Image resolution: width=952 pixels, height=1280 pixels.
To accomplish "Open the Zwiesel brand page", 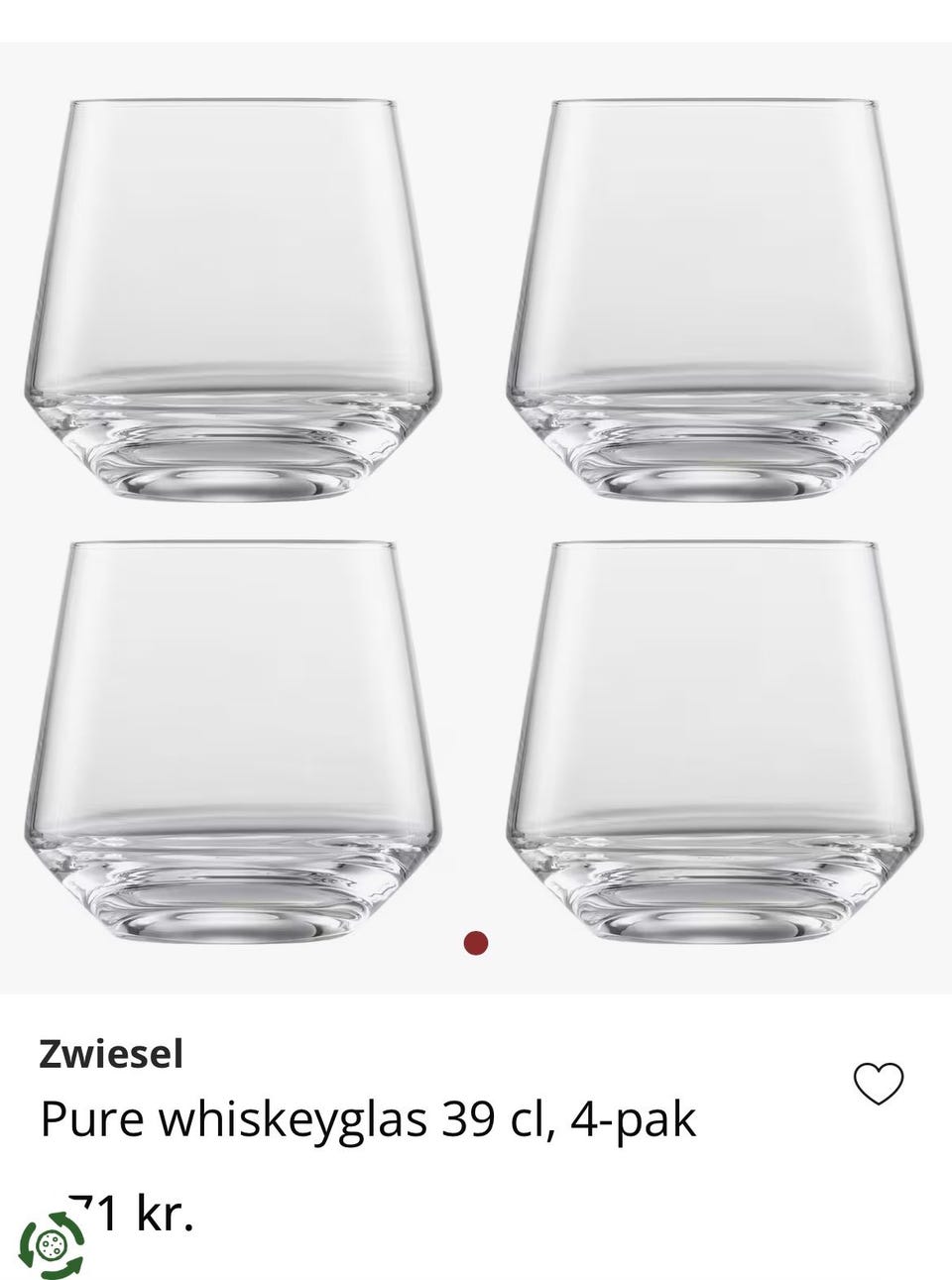I will [x=109, y=1054].
